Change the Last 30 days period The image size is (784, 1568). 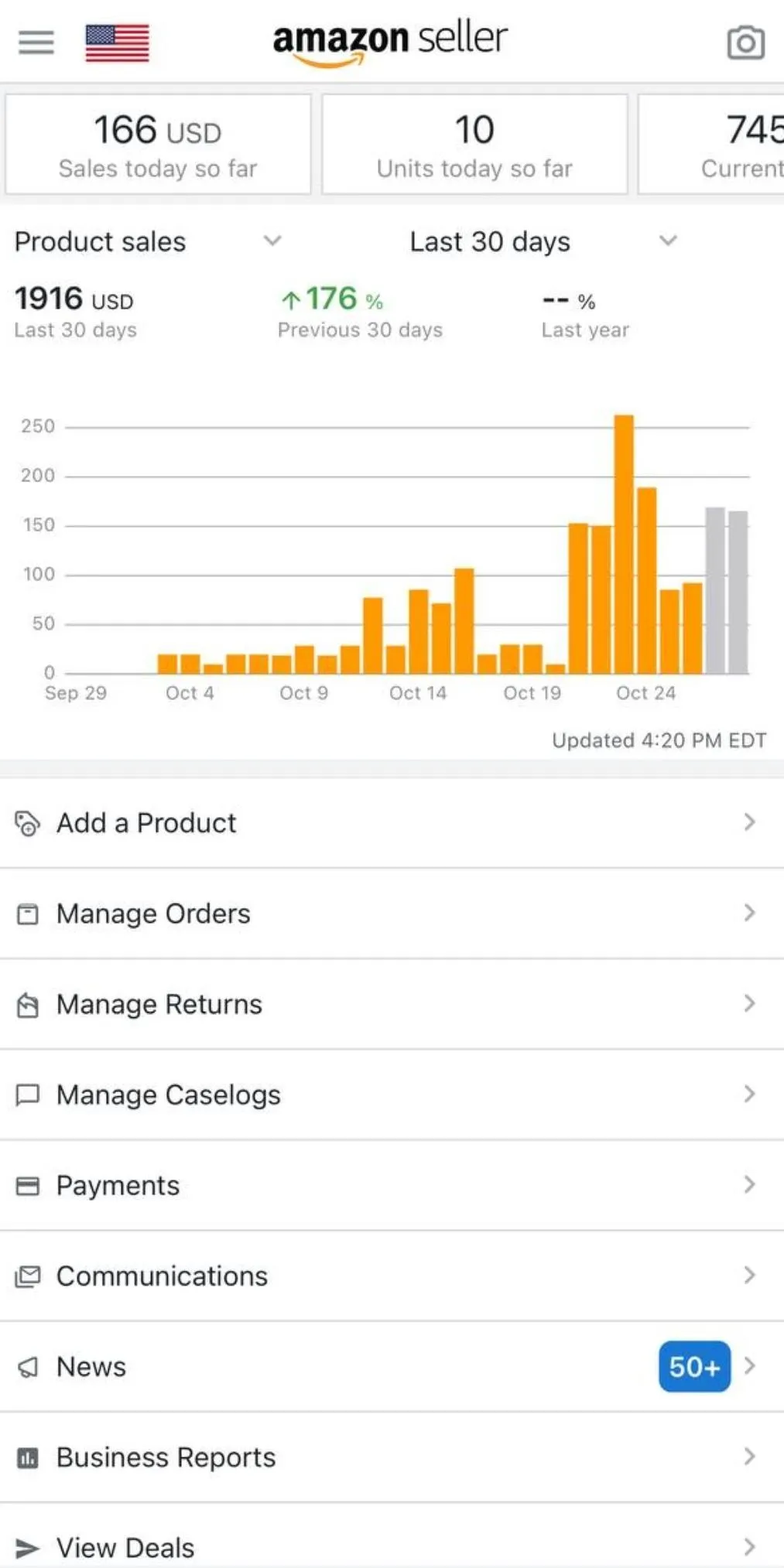[543, 241]
